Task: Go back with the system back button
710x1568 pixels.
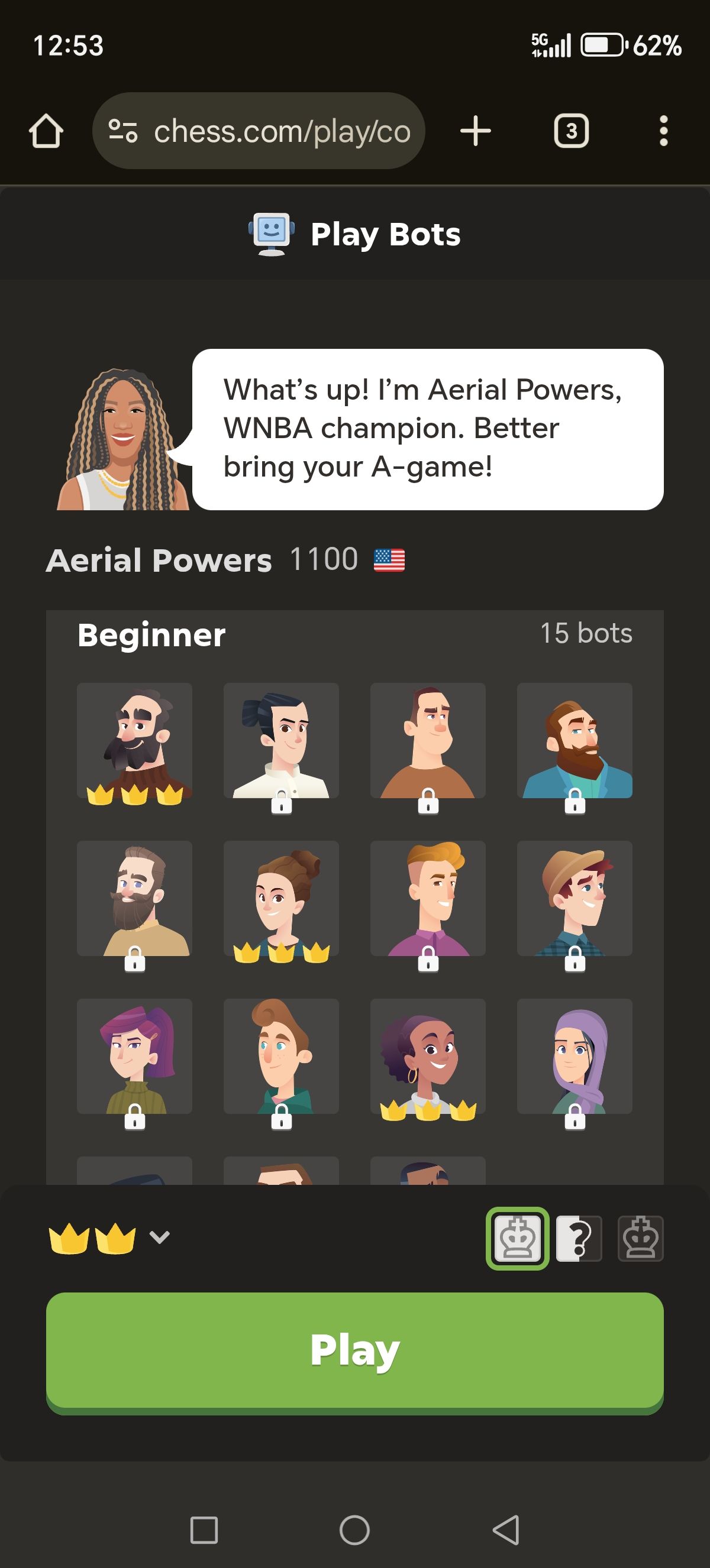Action: coord(505,1530)
